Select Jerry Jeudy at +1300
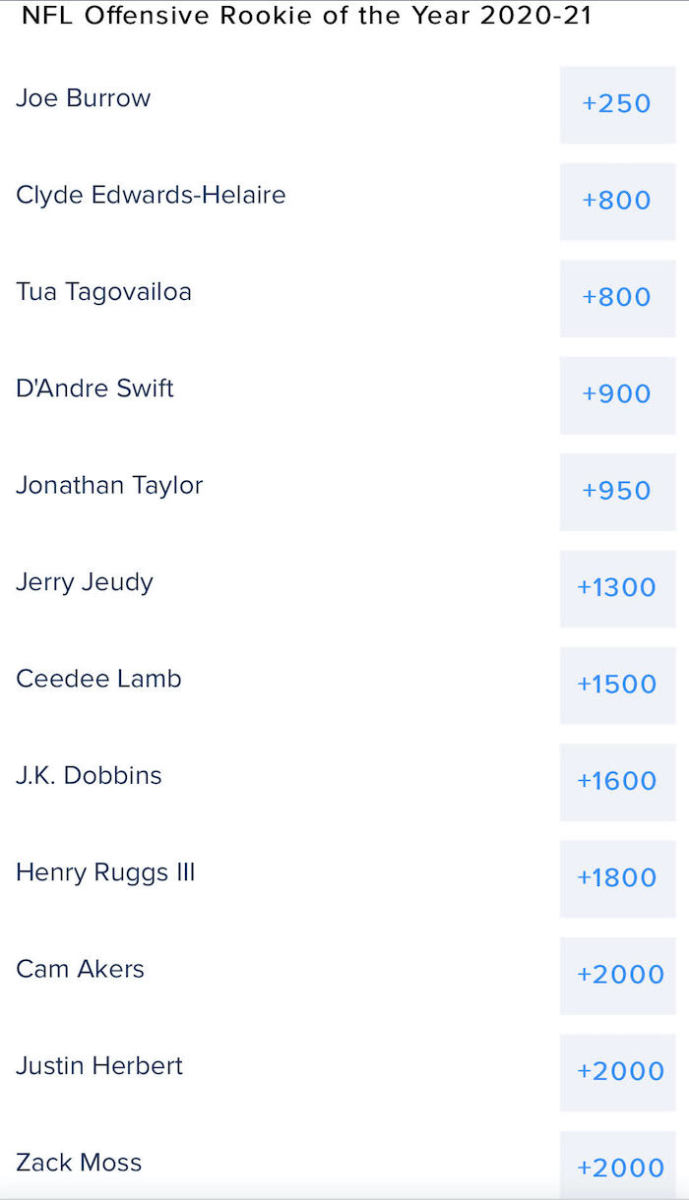This screenshot has height=1200, width=689. point(617,588)
